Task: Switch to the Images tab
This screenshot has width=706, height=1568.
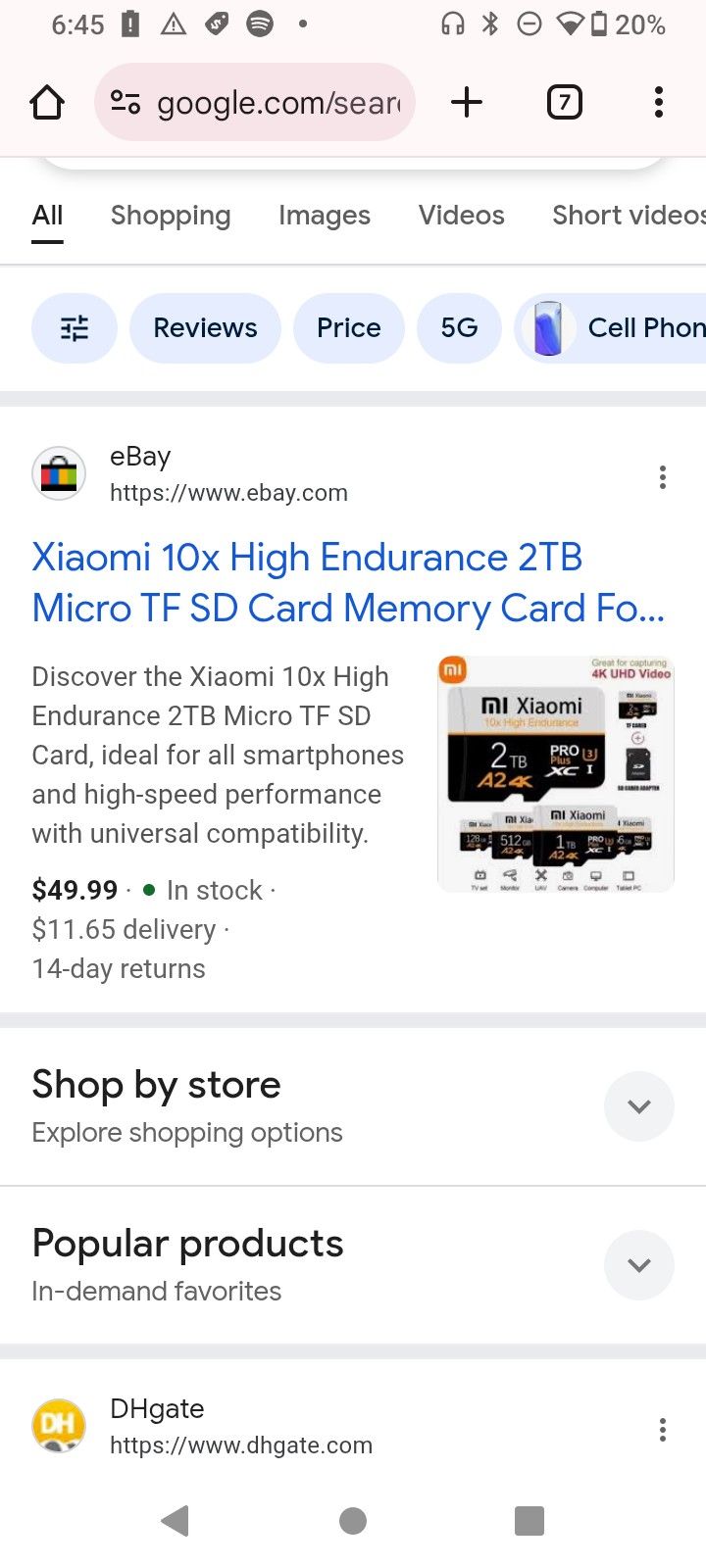Action: pos(324,216)
